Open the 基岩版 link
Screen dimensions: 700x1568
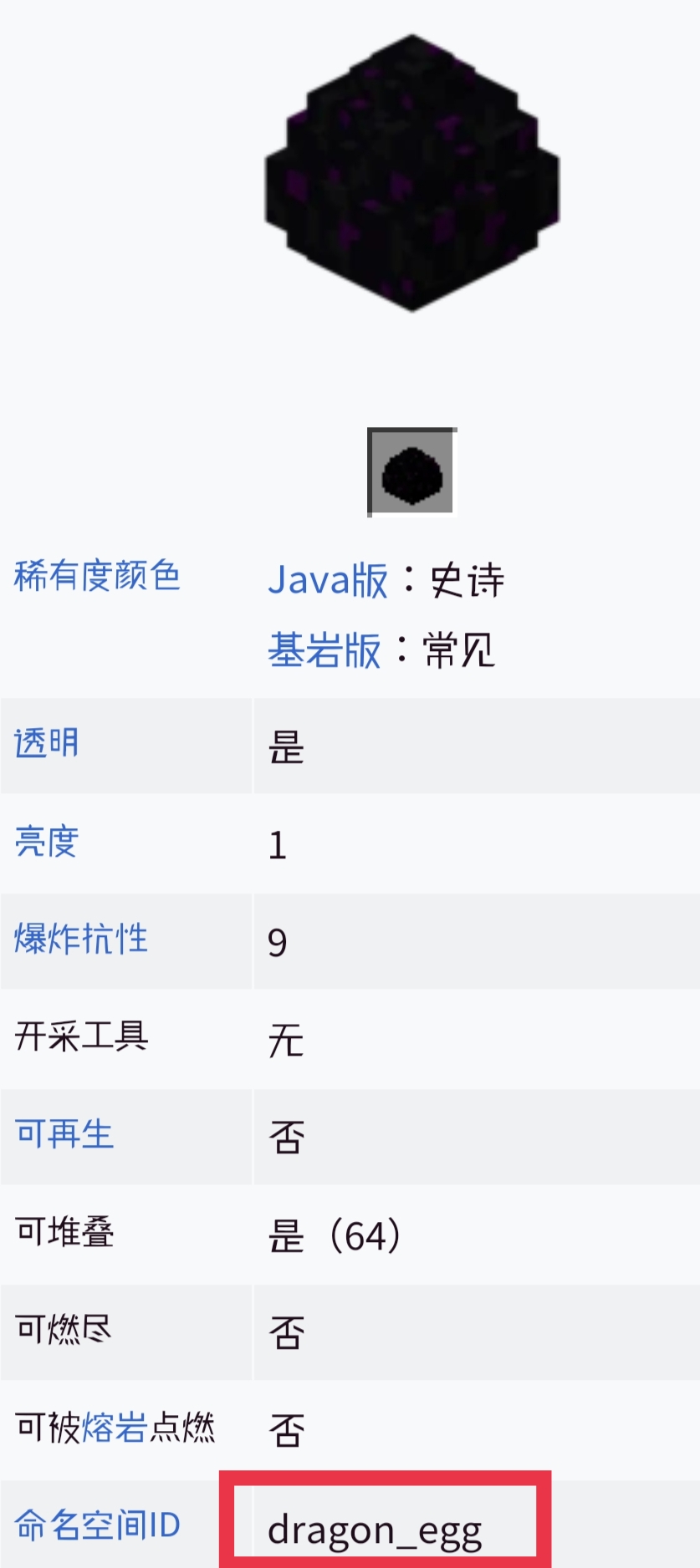pos(324,650)
